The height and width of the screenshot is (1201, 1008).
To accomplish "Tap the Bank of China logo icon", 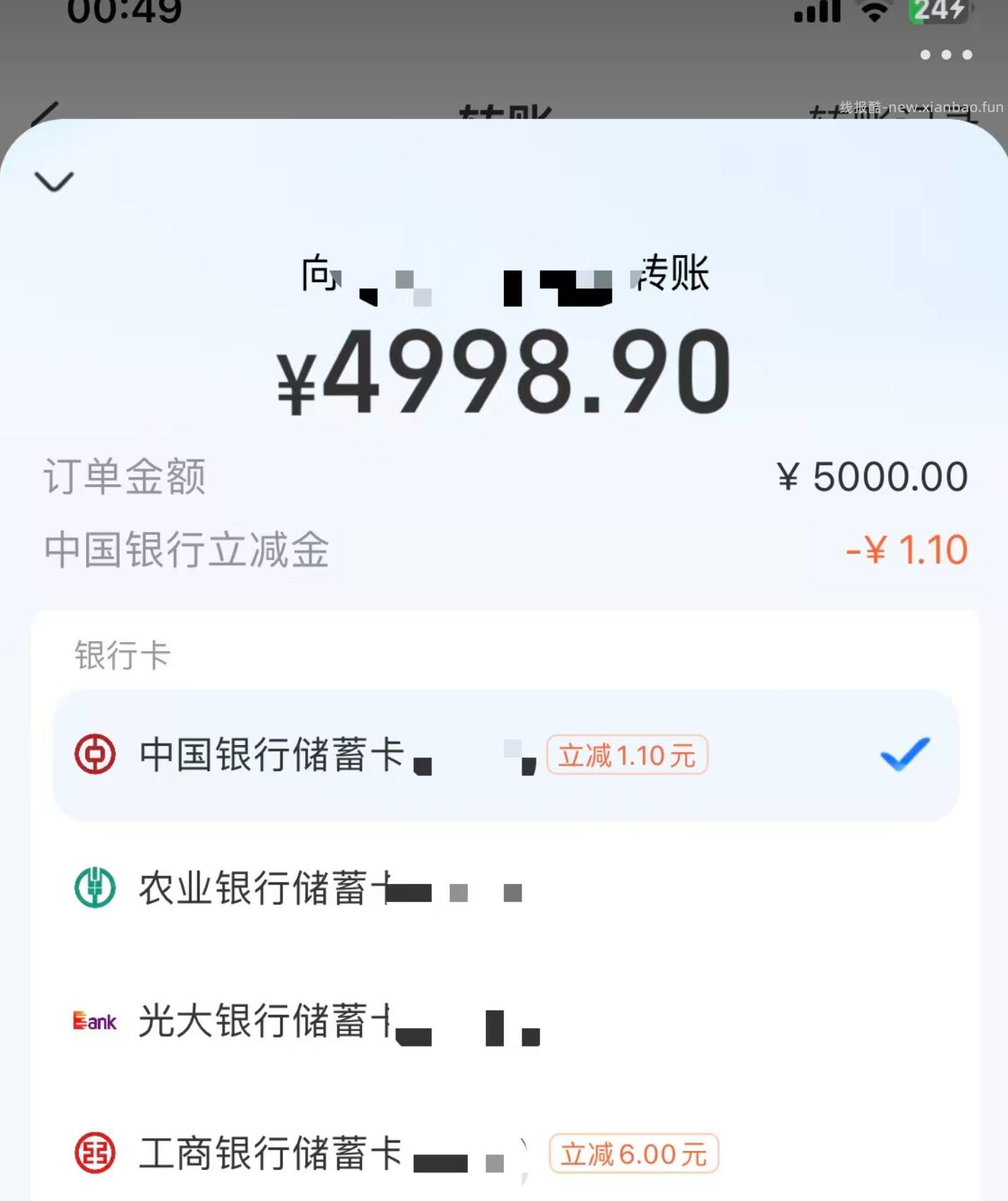I will coord(95,754).
